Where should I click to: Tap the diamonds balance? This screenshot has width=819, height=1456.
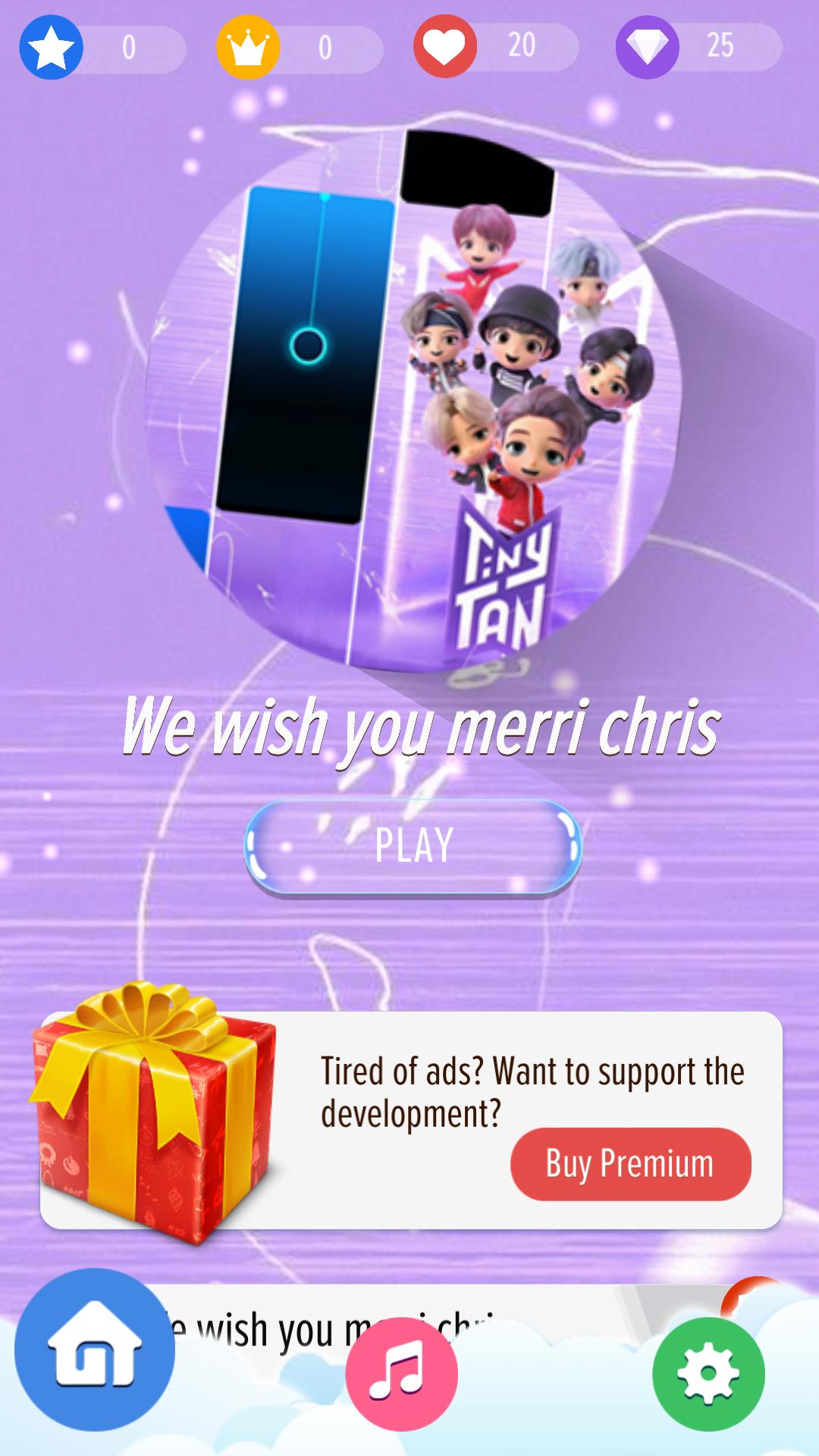click(x=698, y=46)
